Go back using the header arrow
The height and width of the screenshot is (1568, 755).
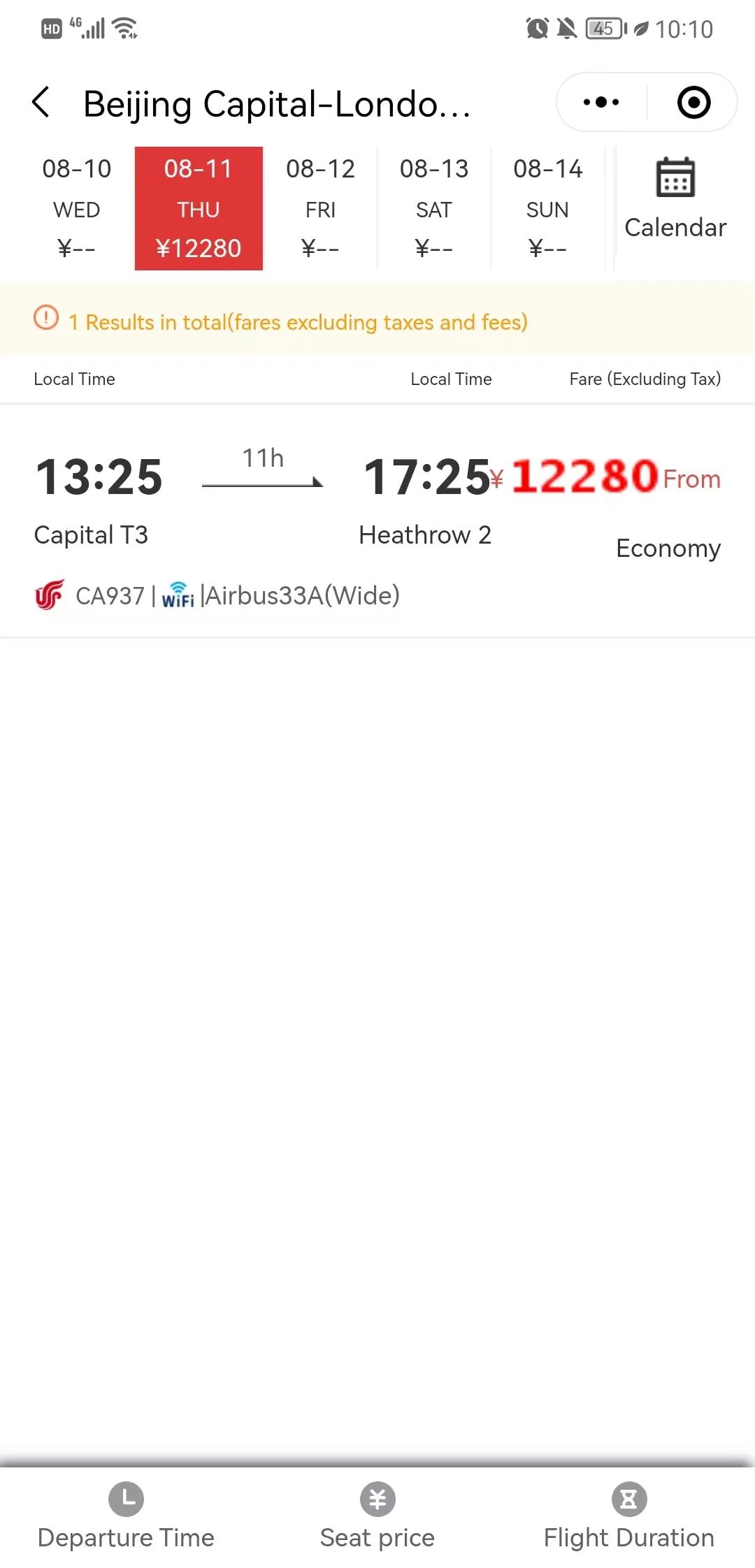tap(42, 103)
